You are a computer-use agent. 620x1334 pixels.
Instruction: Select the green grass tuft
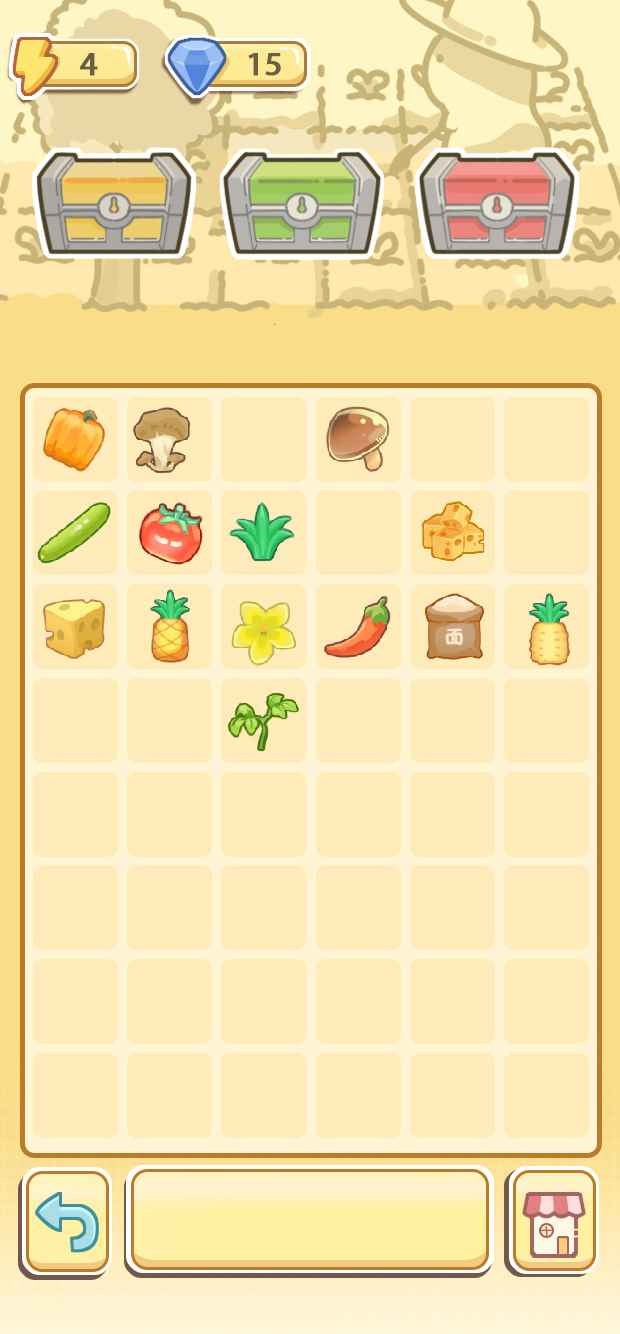262,533
